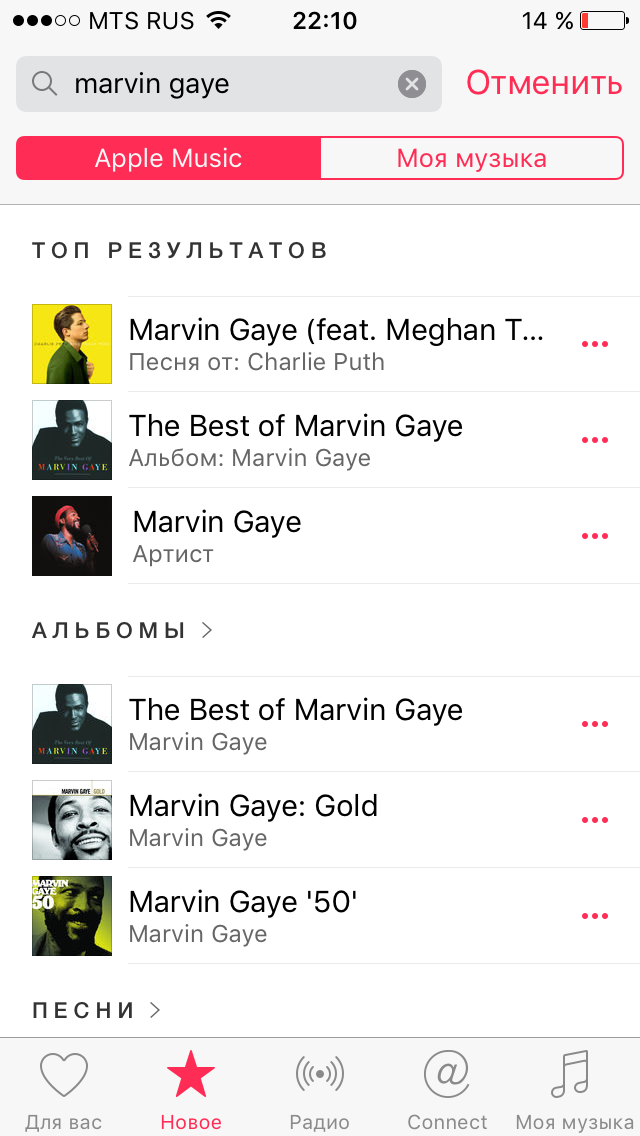Switch to the Моя музыка segment
This screenshot has width=640, height=1136.
[x=471, y=158]
